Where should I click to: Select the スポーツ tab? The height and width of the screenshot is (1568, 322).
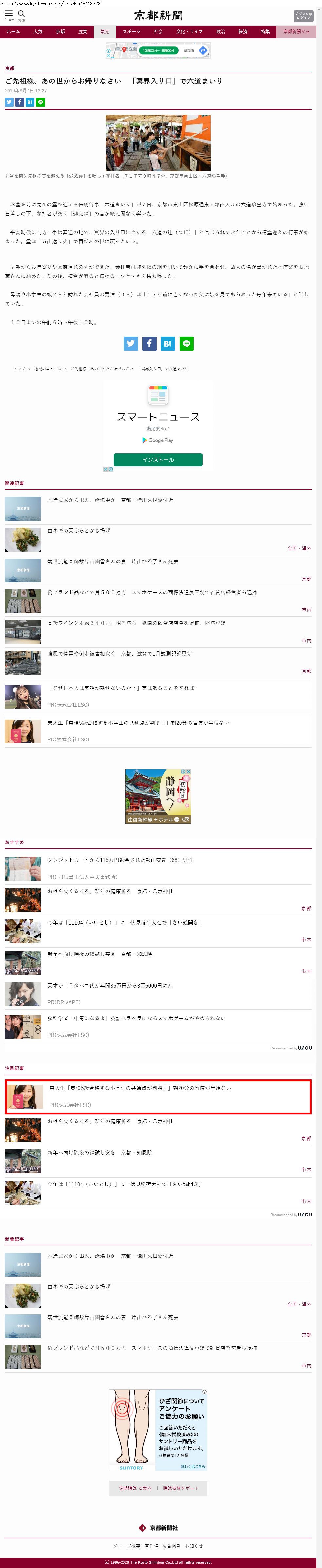click(x=131, y=32)
